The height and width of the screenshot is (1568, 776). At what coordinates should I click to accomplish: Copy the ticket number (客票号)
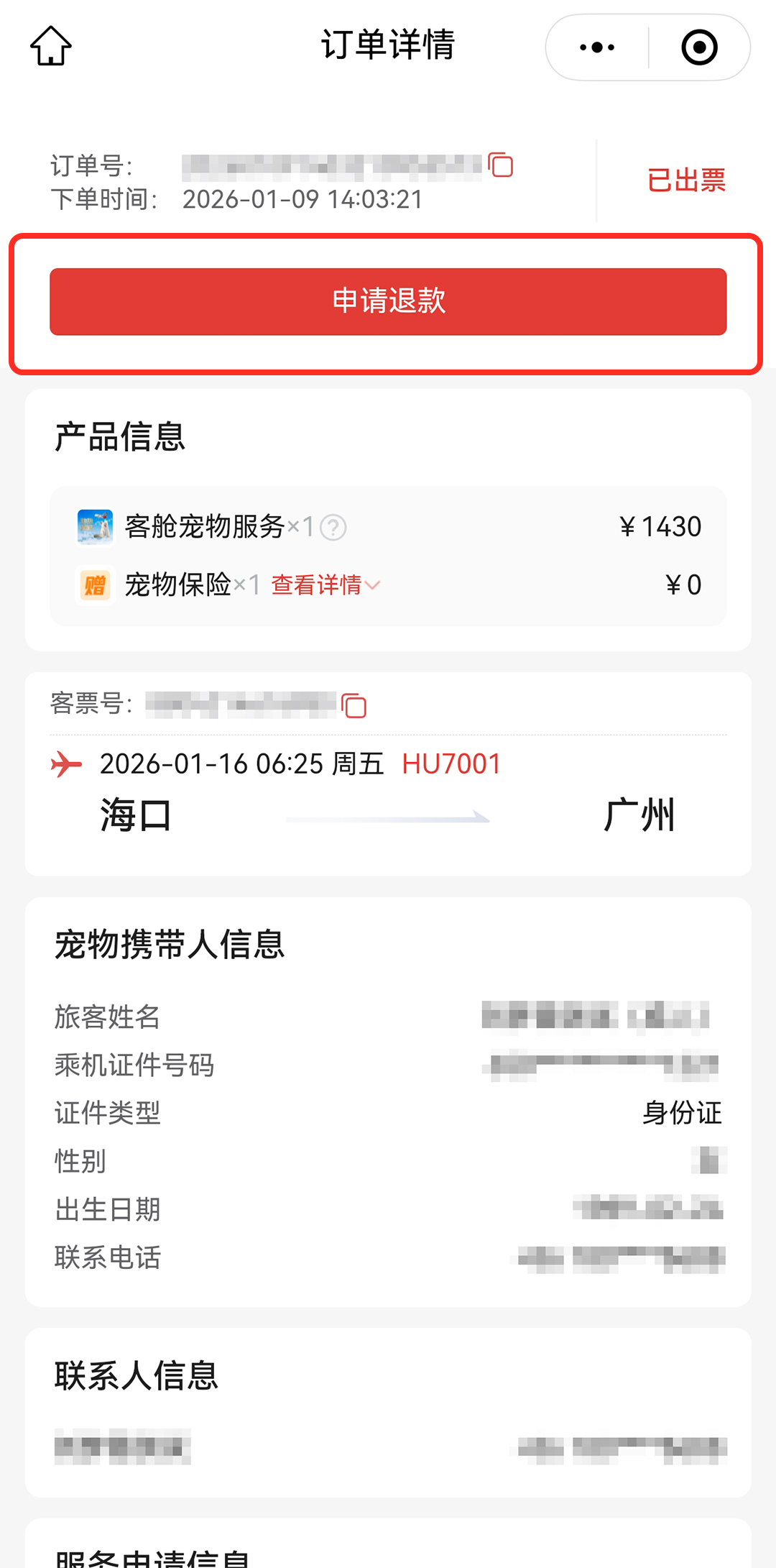354,706
